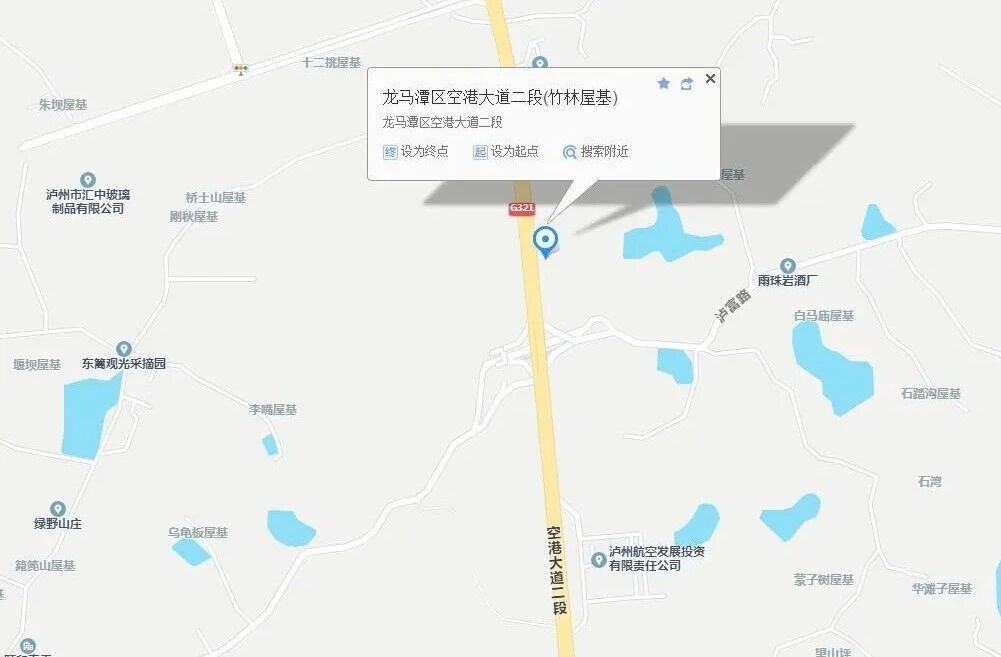Open the 东篱观光采摘园 place marker
The height and width of the screenshot is (657, 1001).
tap(124, 349)
